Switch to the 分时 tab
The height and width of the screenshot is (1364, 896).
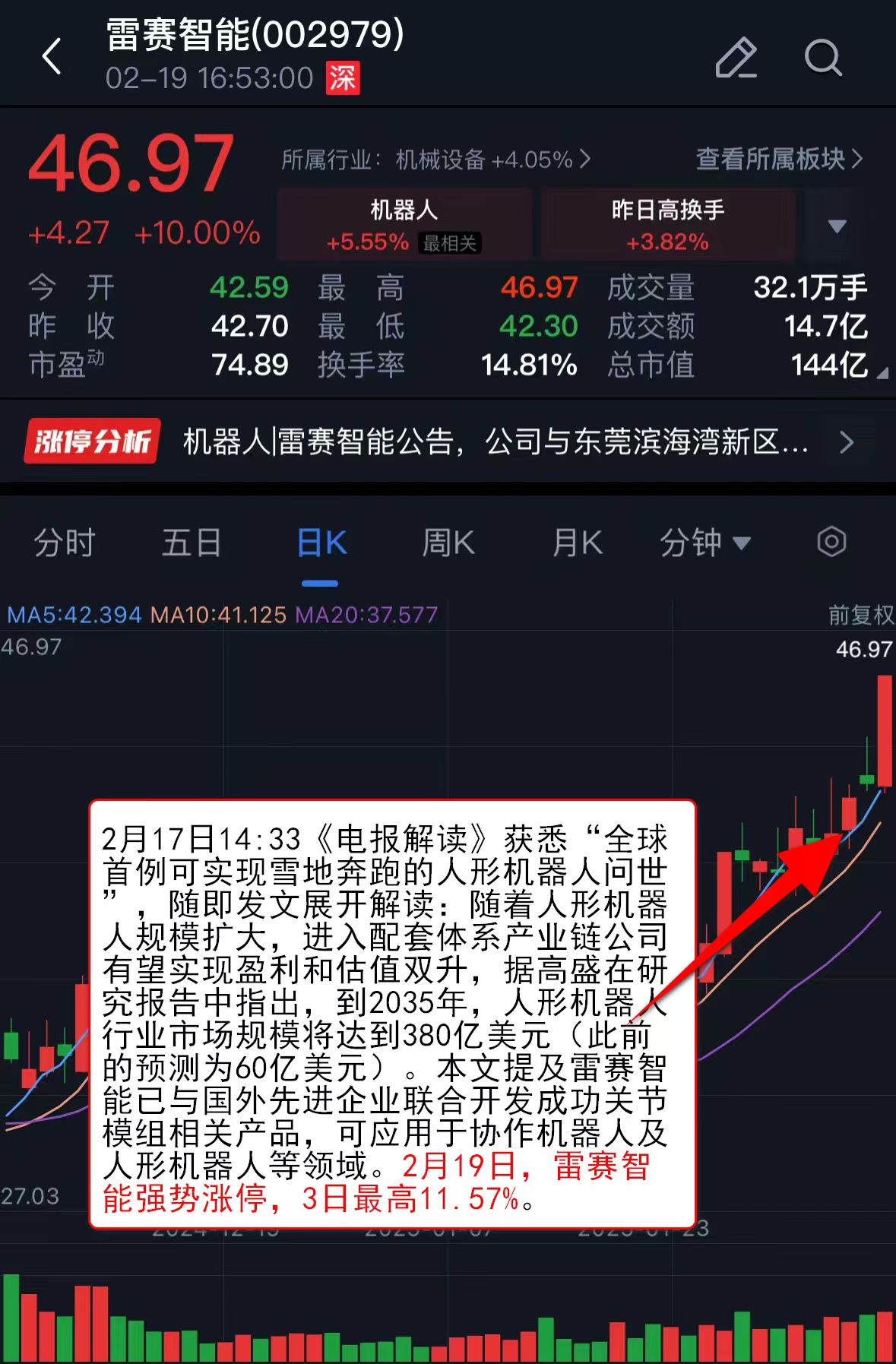coord(65,542)
